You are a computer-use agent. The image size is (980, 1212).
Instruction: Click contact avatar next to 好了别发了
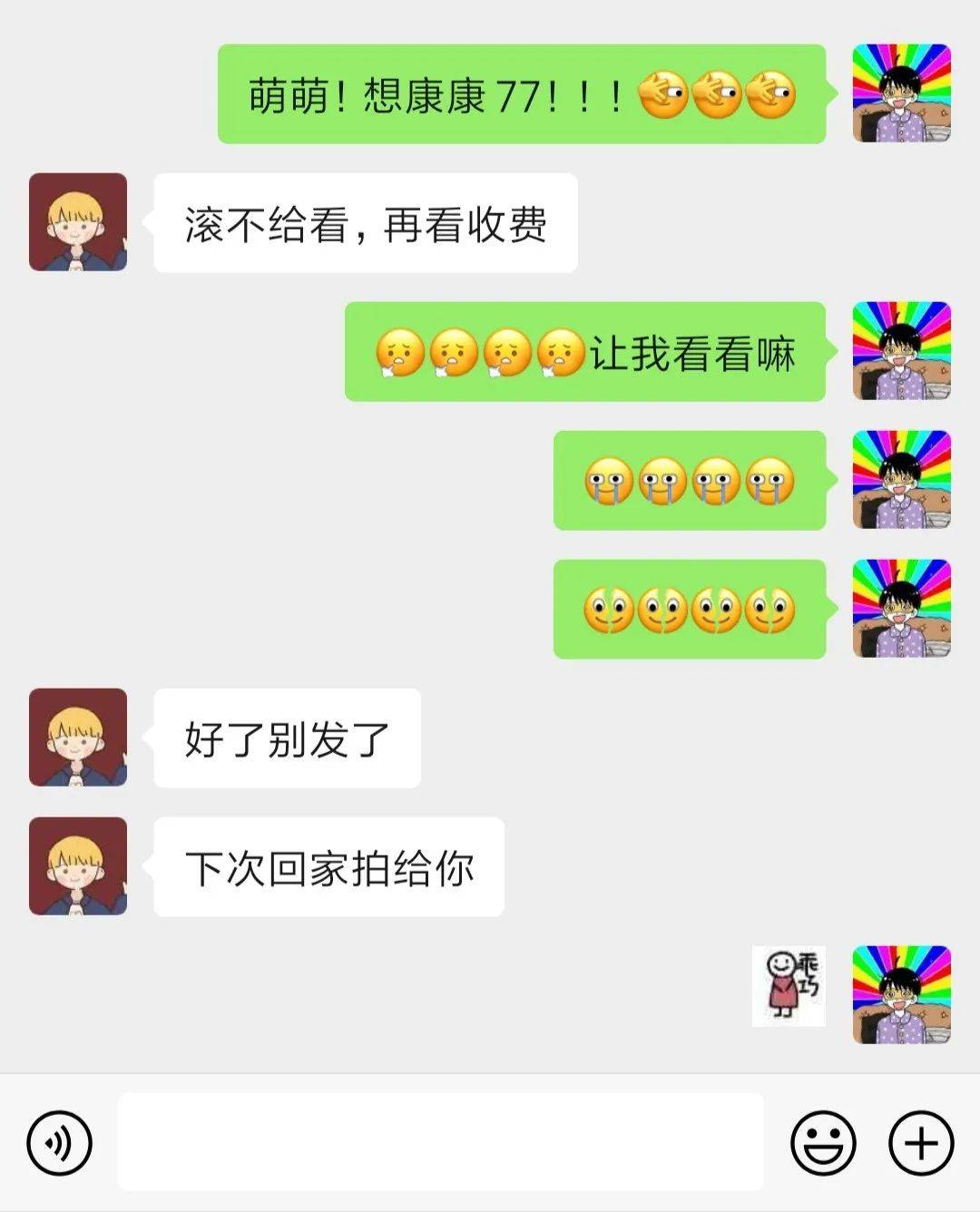[x=78, y=738]
